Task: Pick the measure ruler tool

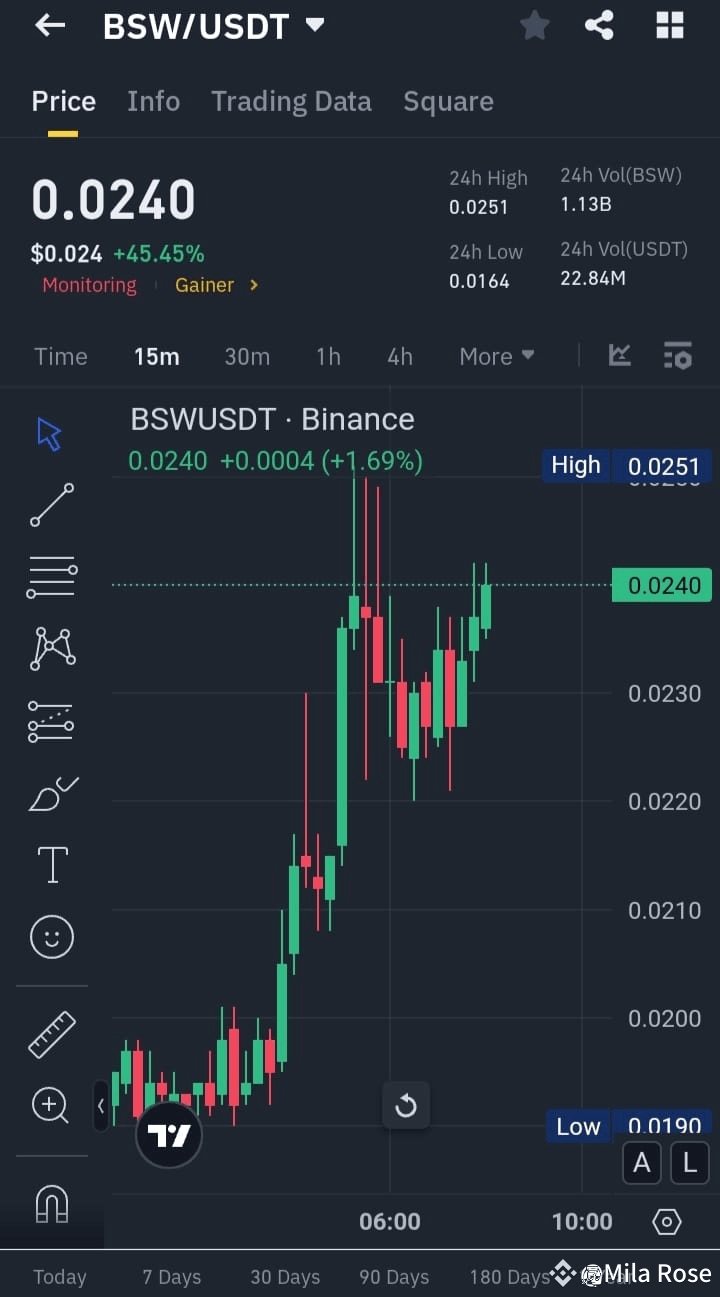Action: pyautogui.click(x=50, y=1034)
